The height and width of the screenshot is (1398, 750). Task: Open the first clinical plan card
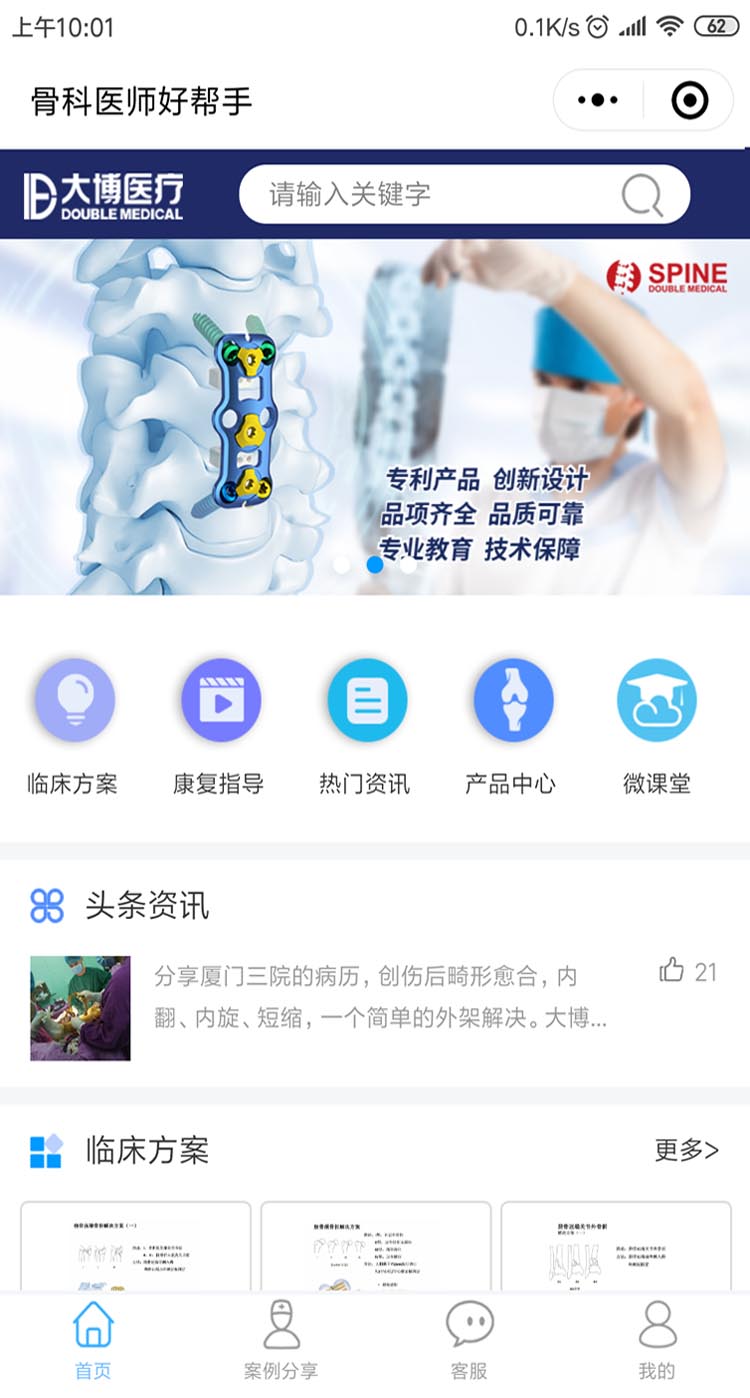[136, 1245]
